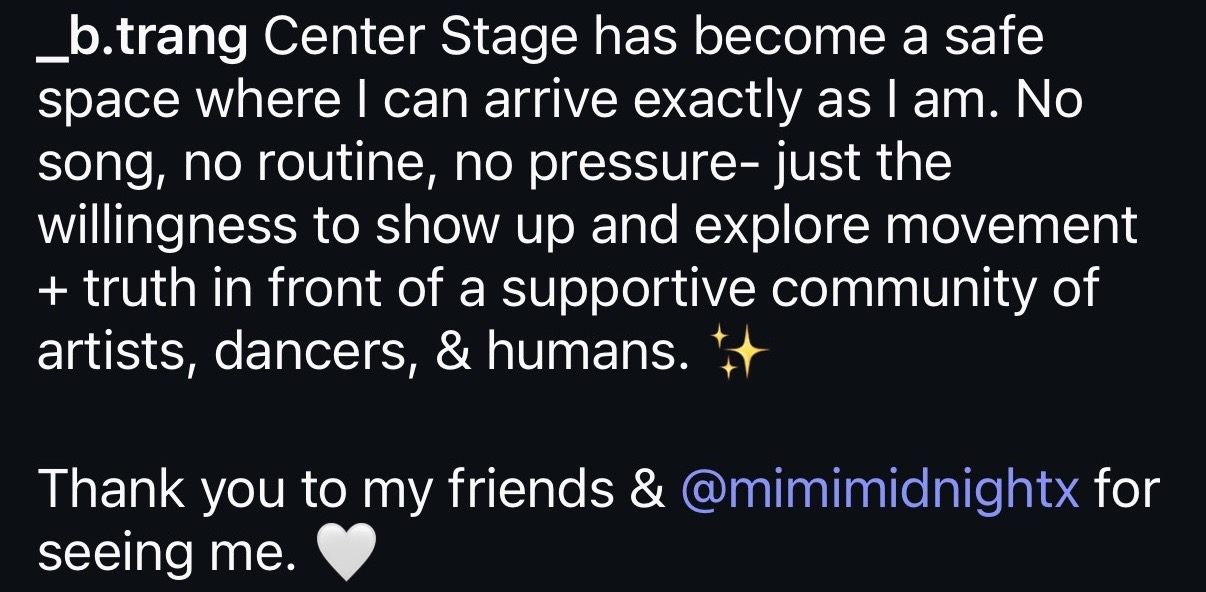Open the _b.trang profile username

click(x=142, y=40)
